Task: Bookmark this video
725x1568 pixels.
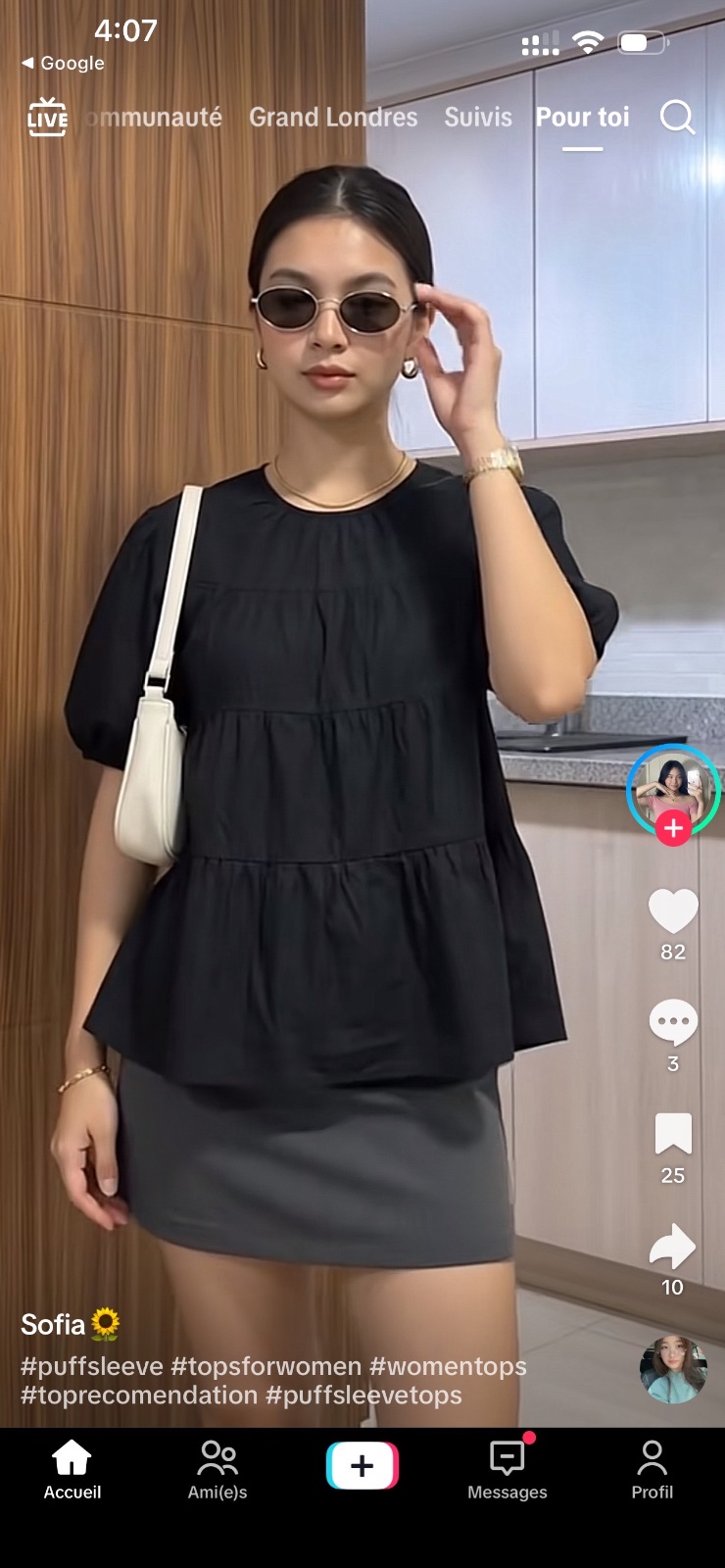Action: [673, 1135]
